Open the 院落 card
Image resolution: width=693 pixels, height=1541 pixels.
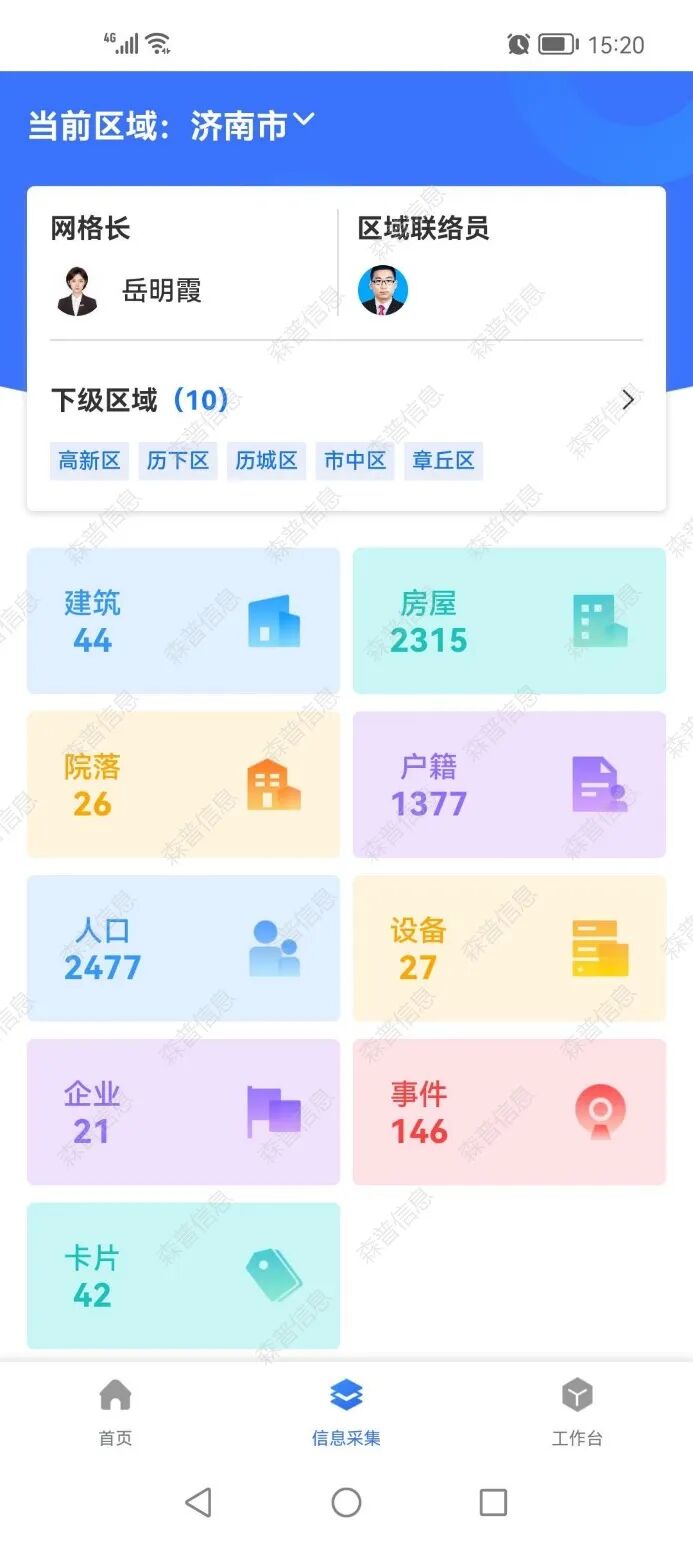(x=183, y=784)
